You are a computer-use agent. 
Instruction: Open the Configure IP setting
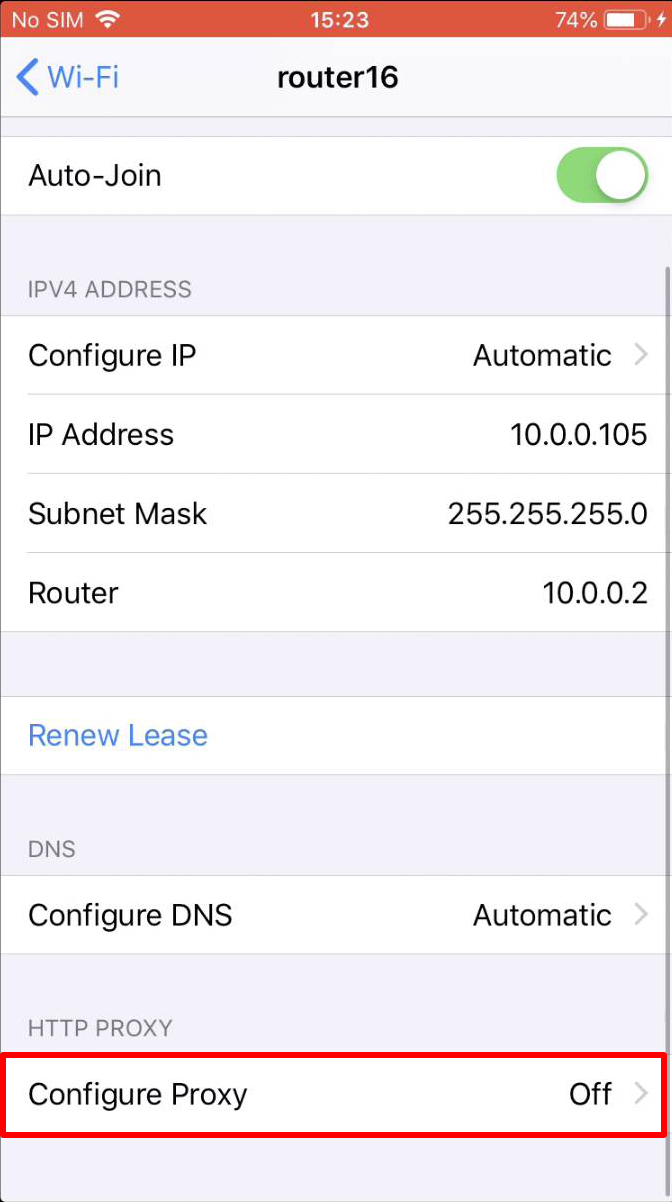[336, 355]
